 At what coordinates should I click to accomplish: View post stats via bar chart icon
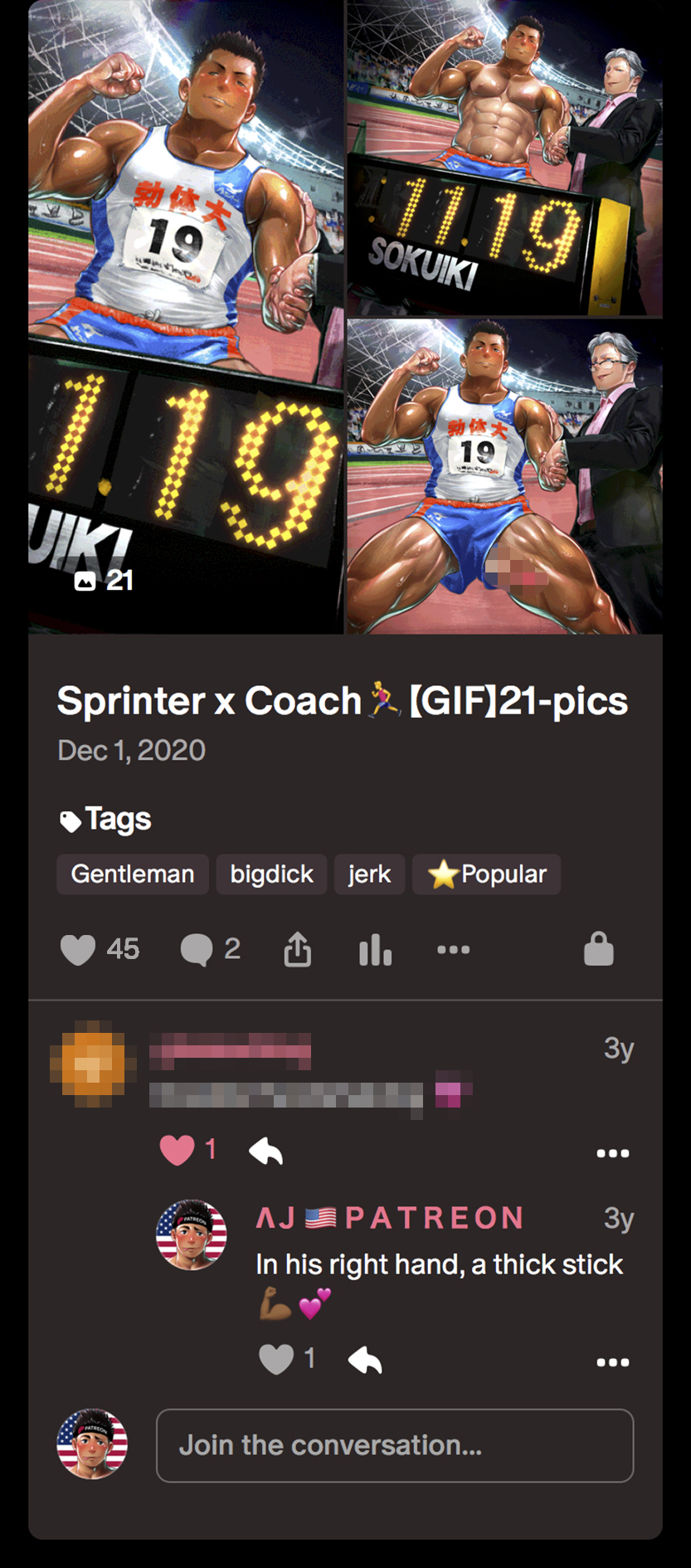(375, 949)
